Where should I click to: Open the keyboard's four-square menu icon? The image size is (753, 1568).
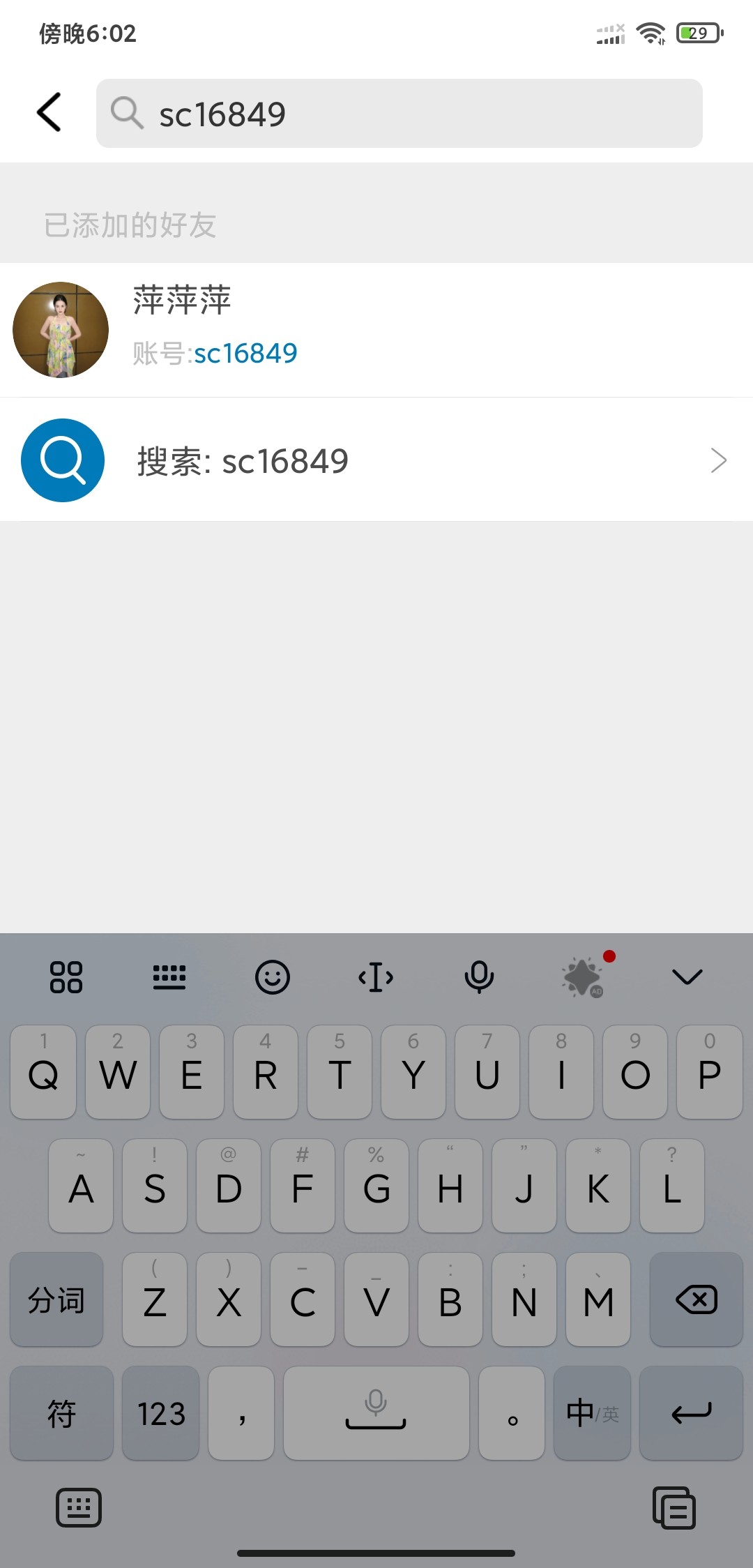tap(66, 977)
